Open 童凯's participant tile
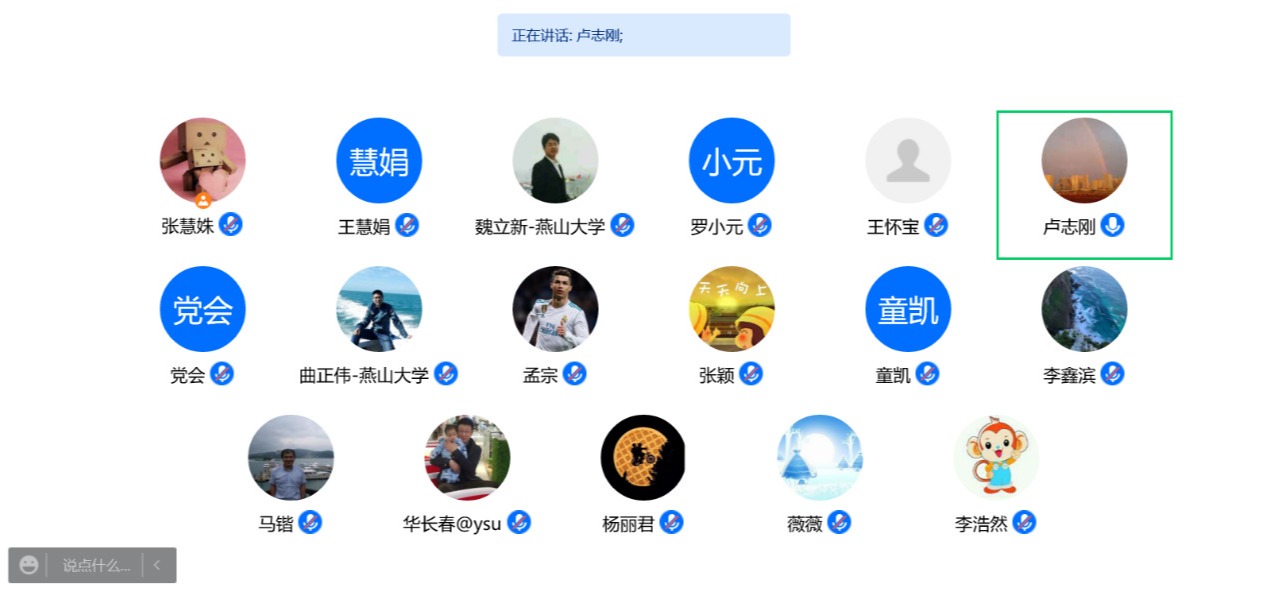 pyautogui.click(x=908, y=309)
